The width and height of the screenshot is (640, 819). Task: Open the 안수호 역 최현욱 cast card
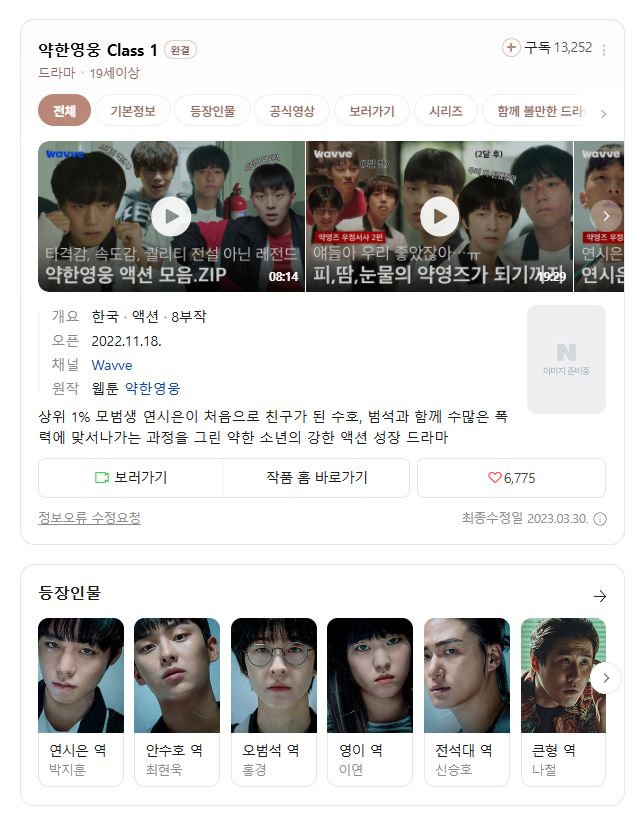pos(177,701)
